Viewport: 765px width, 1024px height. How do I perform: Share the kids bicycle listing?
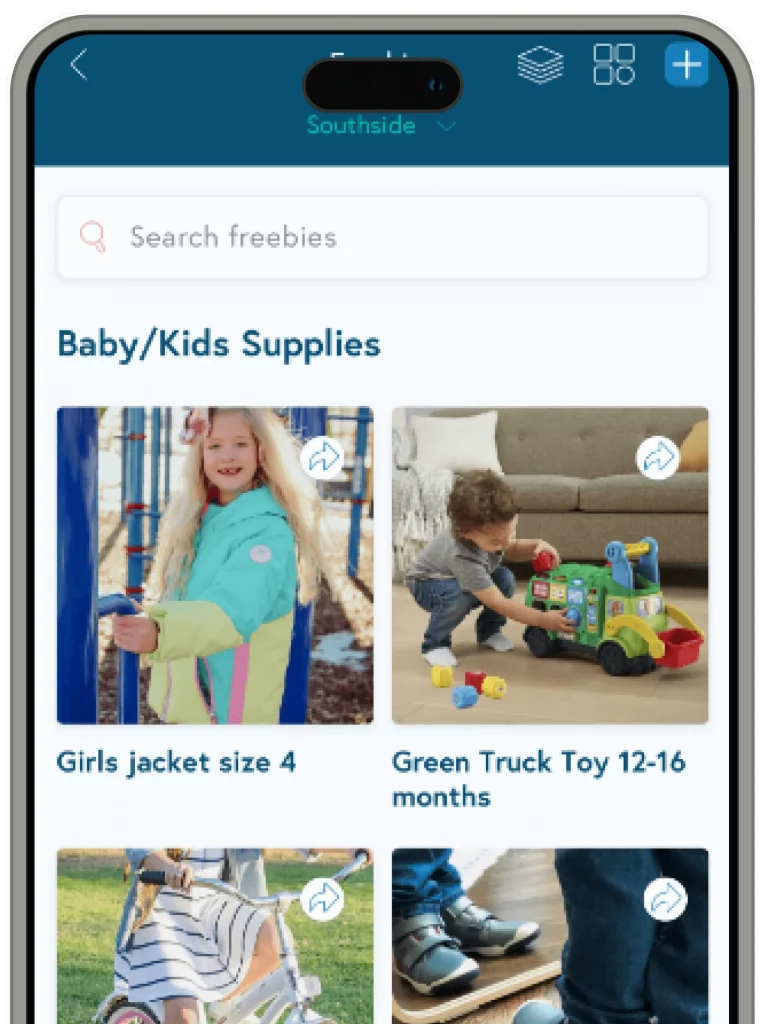pos(322,899)
